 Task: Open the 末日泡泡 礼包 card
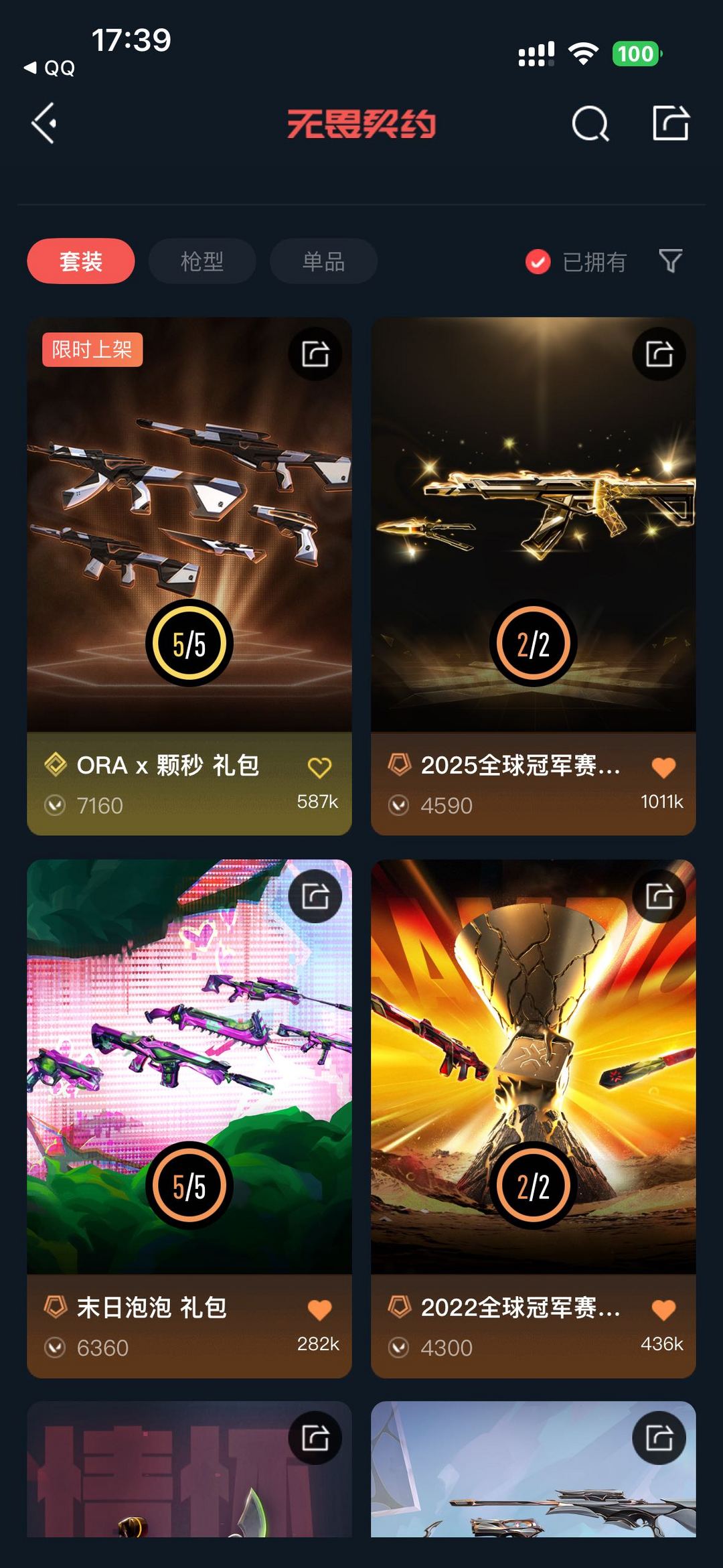pyautogui.click(x=189, y=1065)
